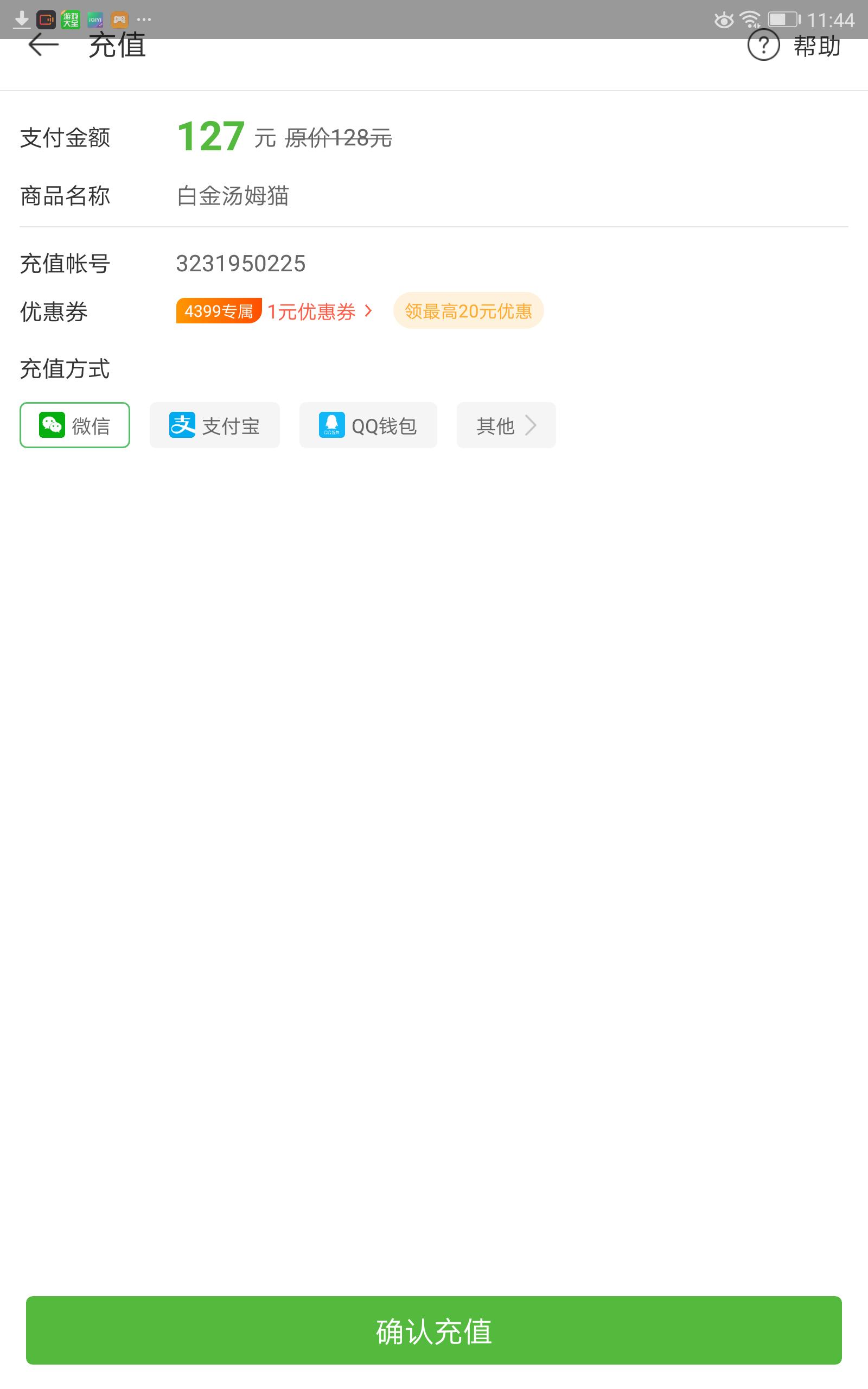Tap 确认充值 to confirm the recharge
868x1389 pixels.
(434, 1330)
